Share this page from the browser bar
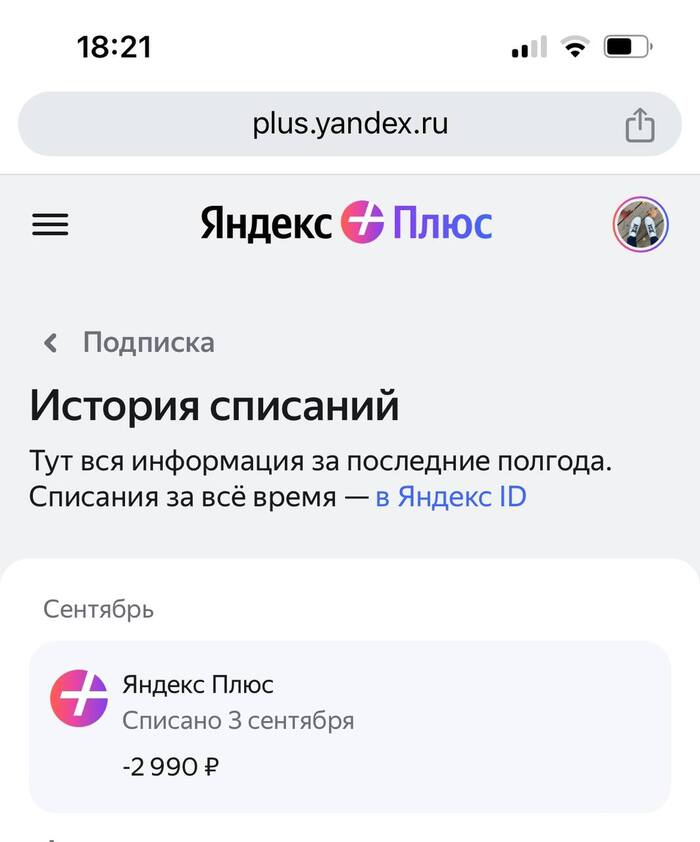700x842 pixels. click(x=639, y=125)
